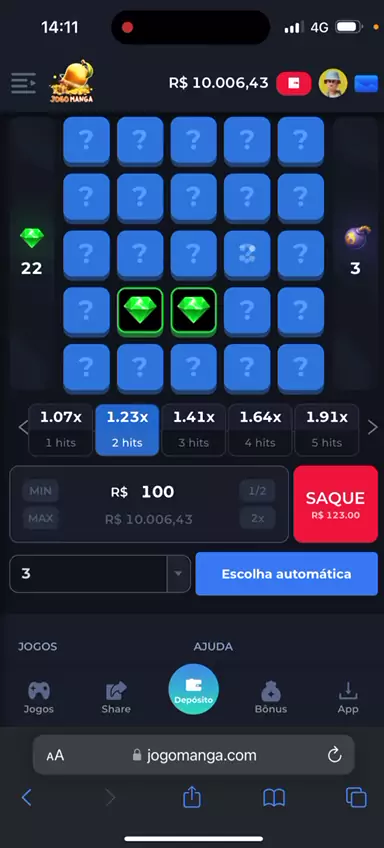Open the hamburger side menu
The width and height of the screenshot is (384, 848).
point(23,83)
